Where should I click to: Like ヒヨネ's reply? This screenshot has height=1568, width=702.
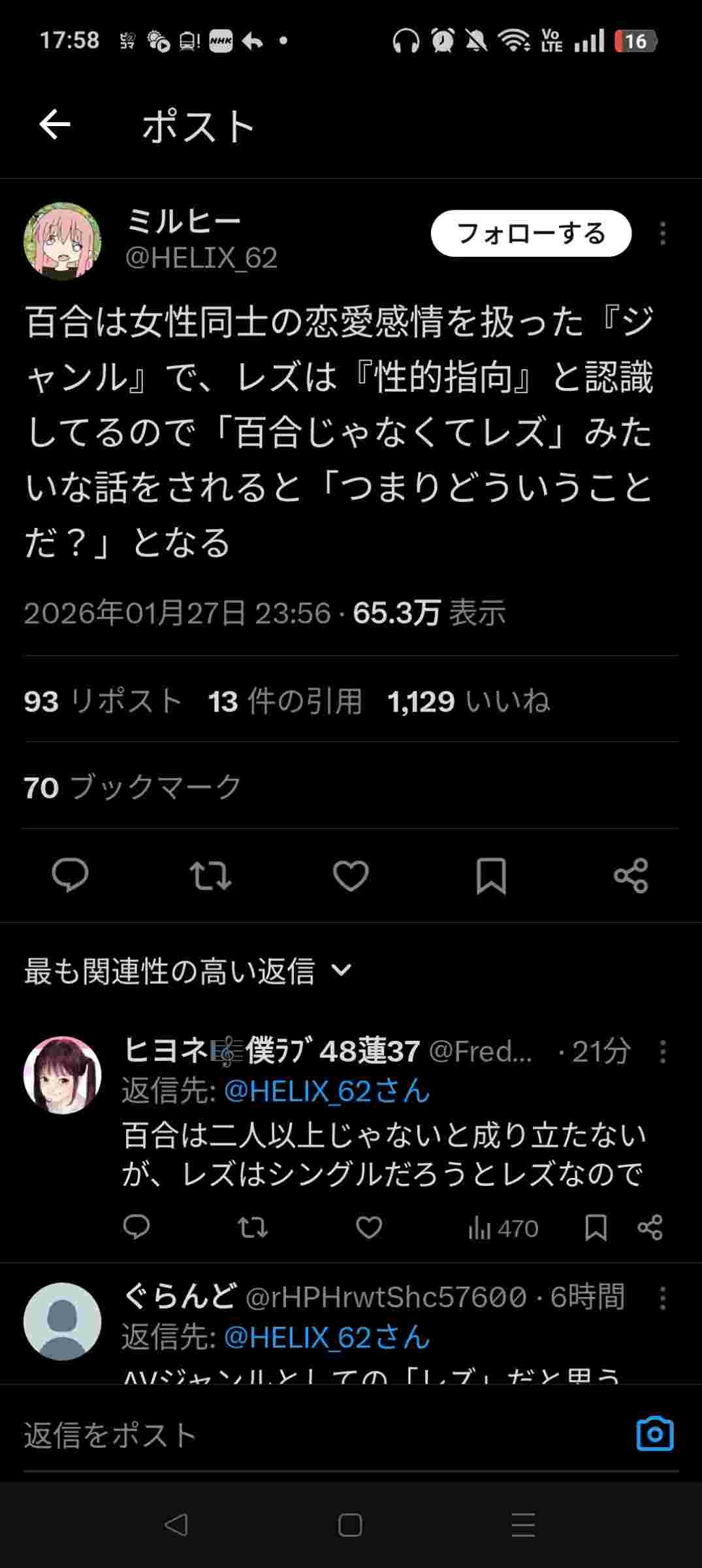(369, 1228)
